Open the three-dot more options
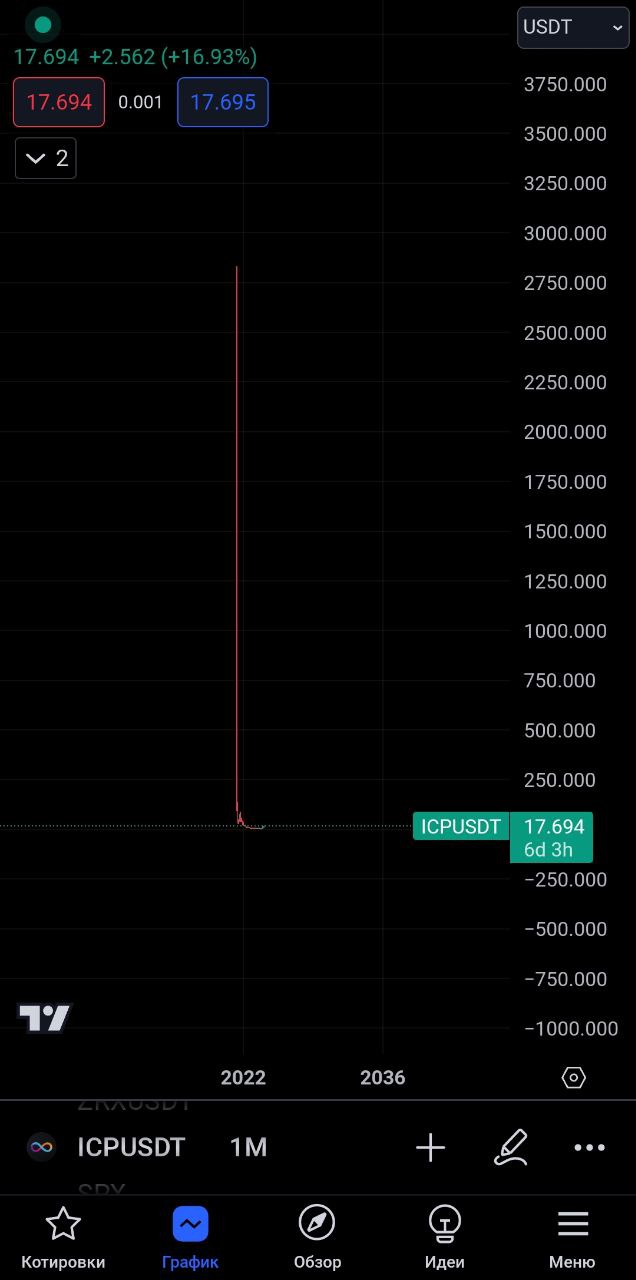This screenshot has height=1280, width=636. [590, 1147]
